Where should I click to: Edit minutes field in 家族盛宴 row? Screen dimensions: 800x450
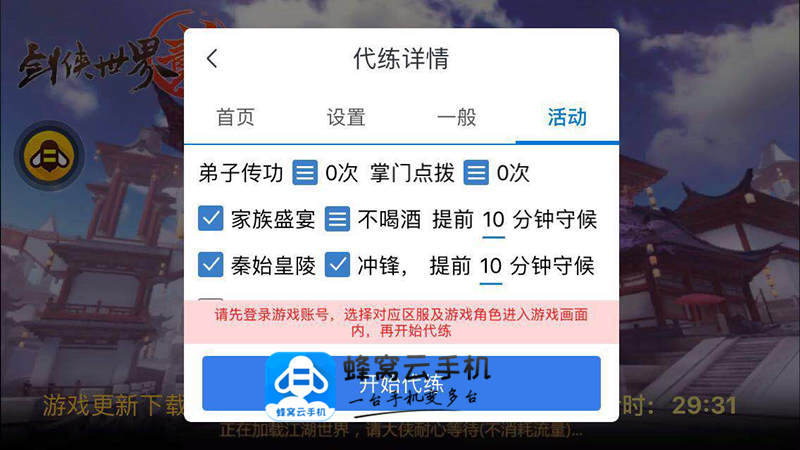pos(493,220)
